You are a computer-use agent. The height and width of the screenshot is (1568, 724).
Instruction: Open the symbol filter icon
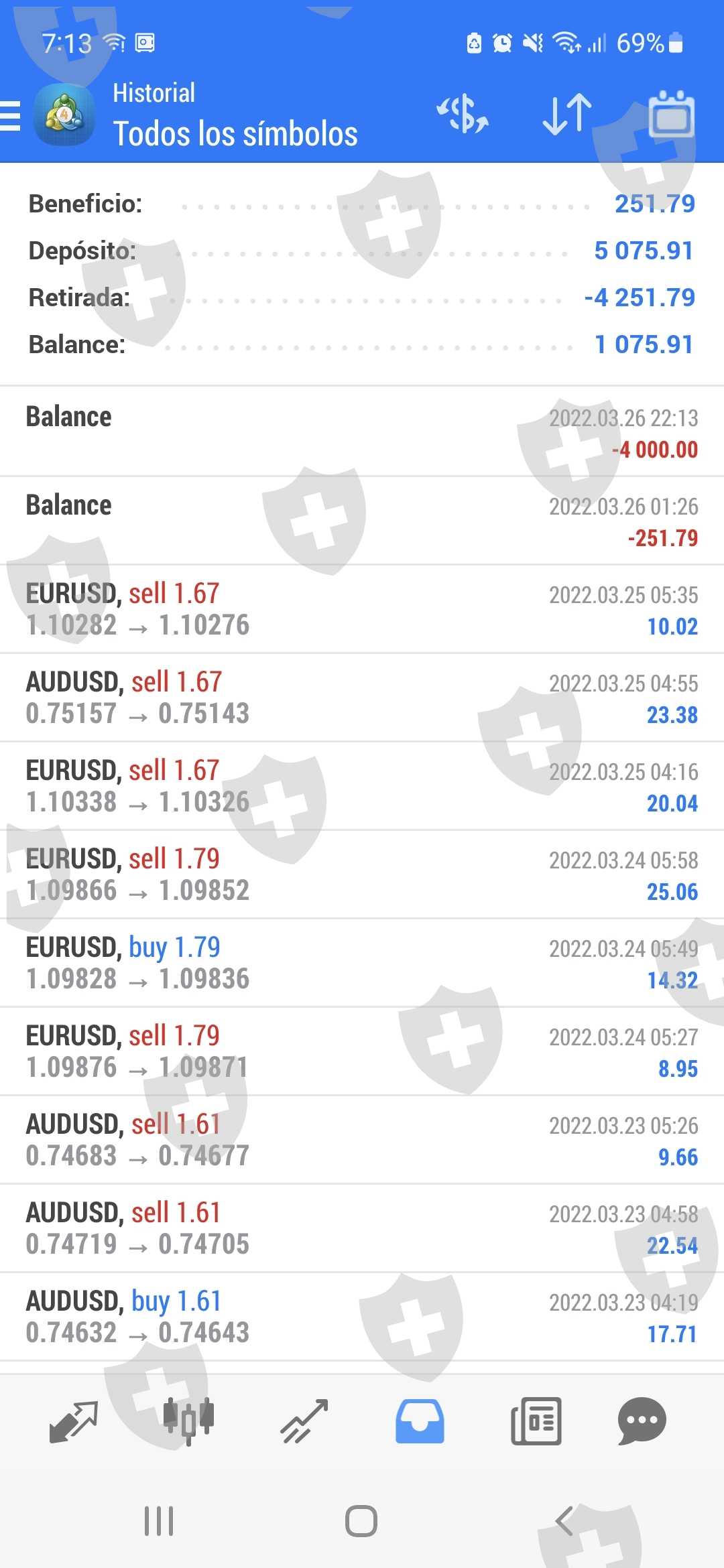coord(463,114)
